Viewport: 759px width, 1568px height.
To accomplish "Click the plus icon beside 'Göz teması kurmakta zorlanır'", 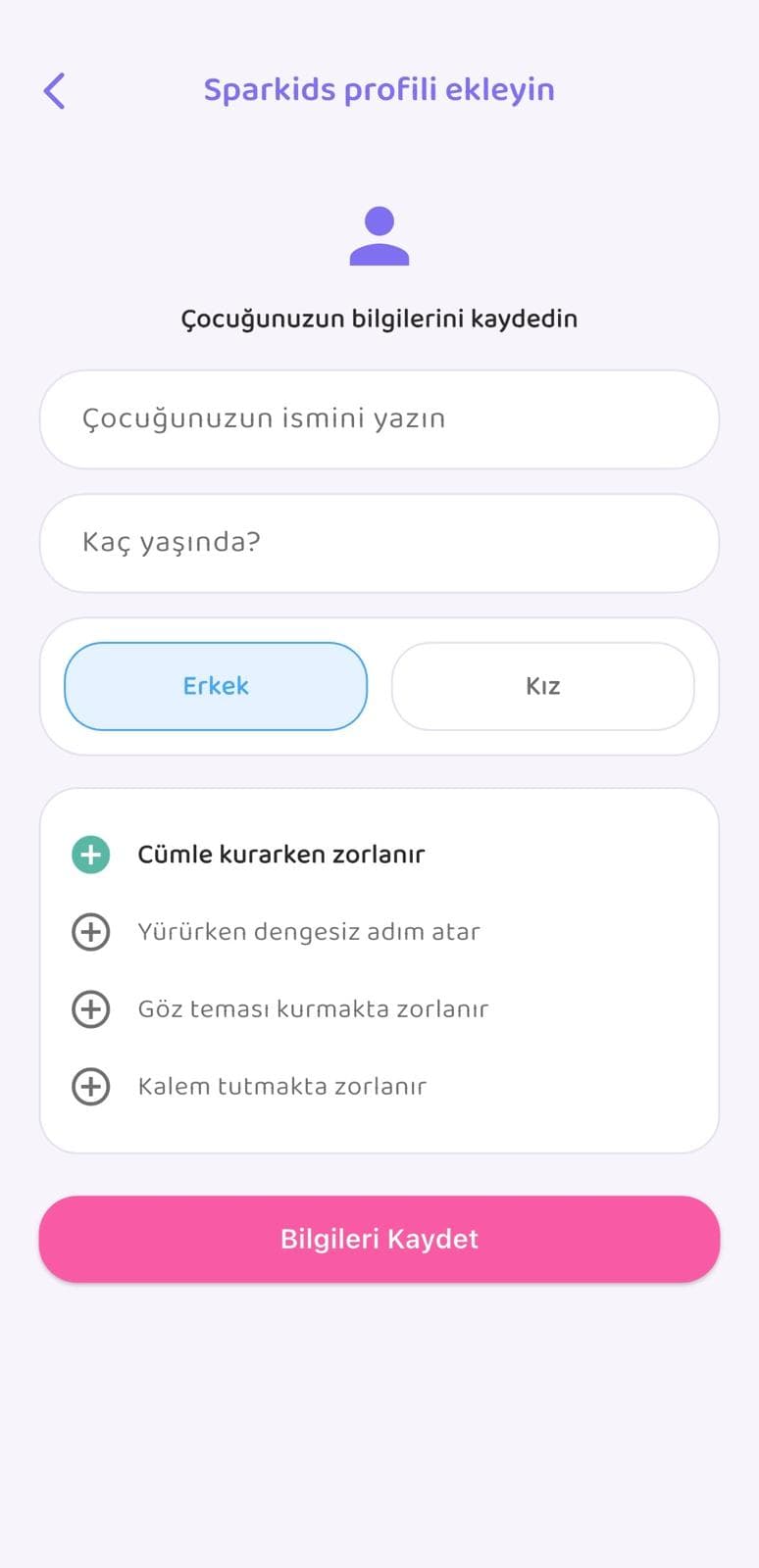I will pyautogui.click(x=90, y=1008).
